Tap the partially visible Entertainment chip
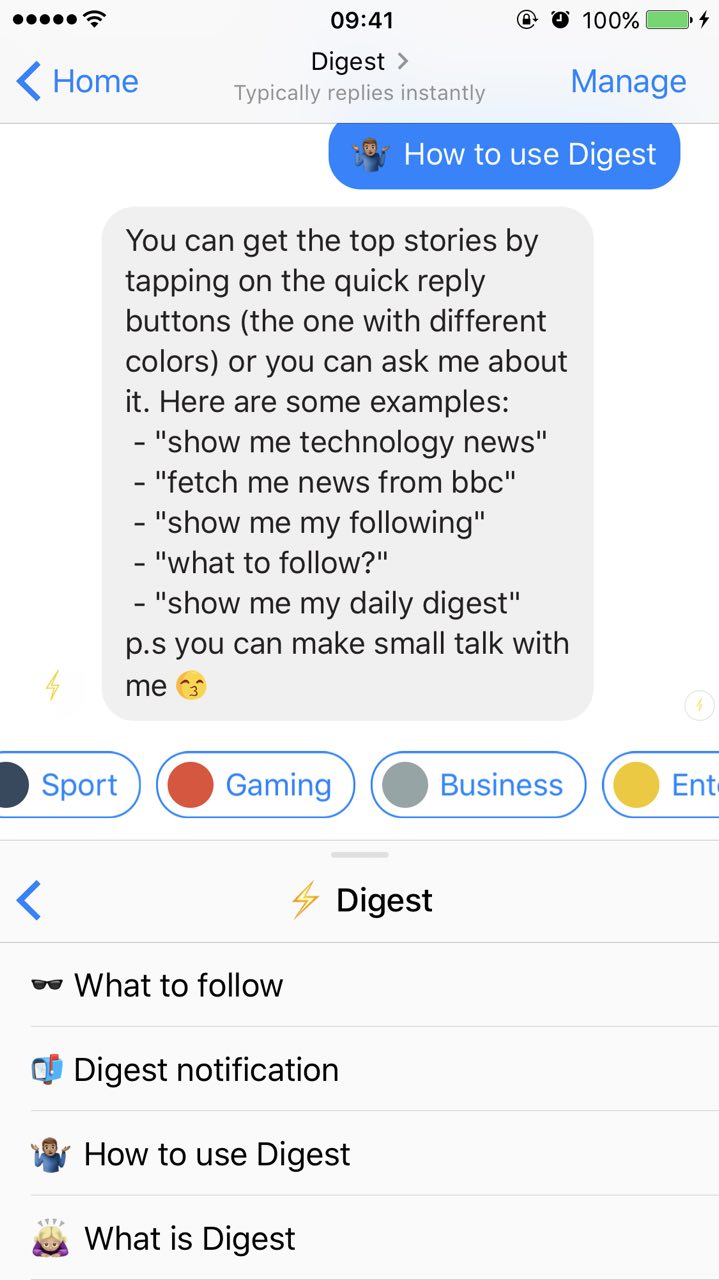Screen dimensions: 719x1280 [x=662, y=785]
